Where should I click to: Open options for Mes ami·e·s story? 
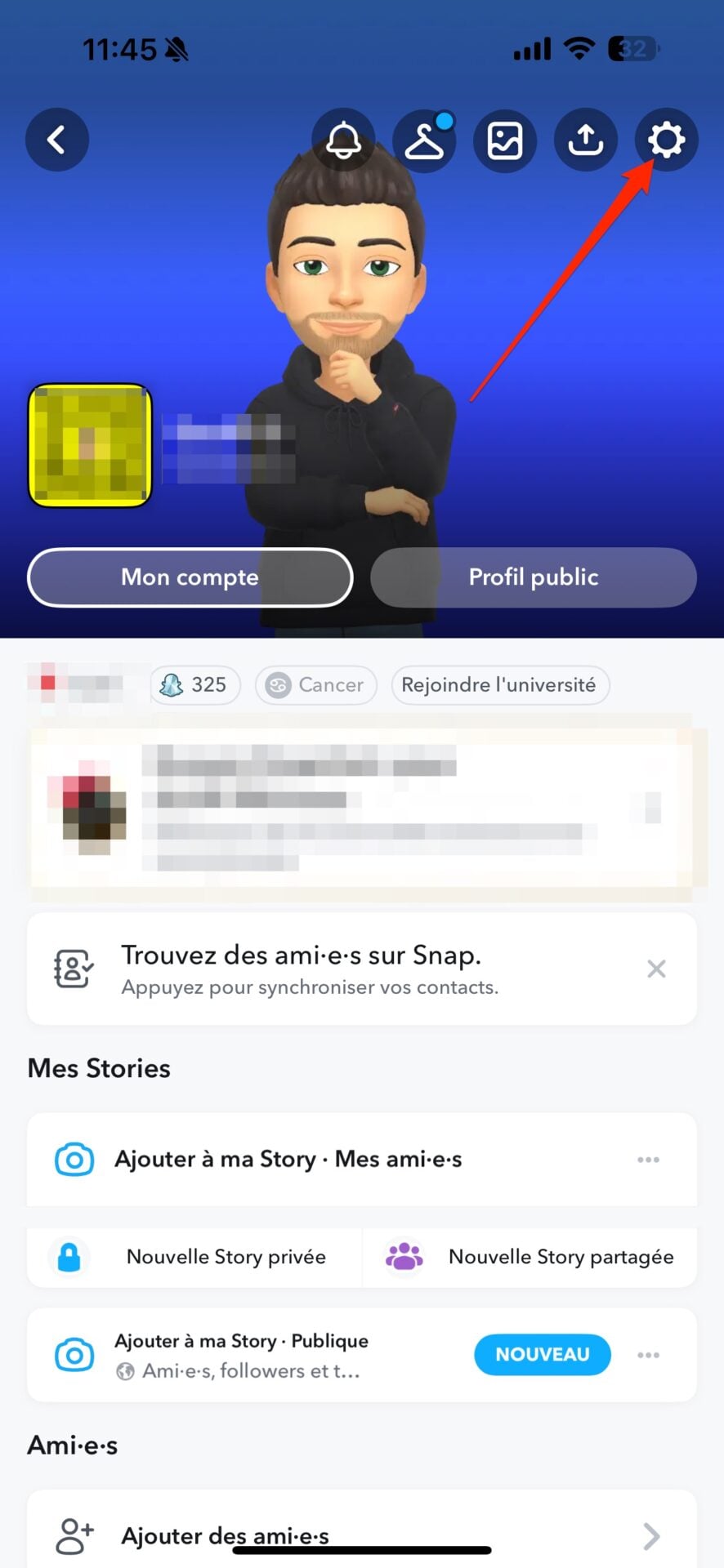pos(648,1160)
